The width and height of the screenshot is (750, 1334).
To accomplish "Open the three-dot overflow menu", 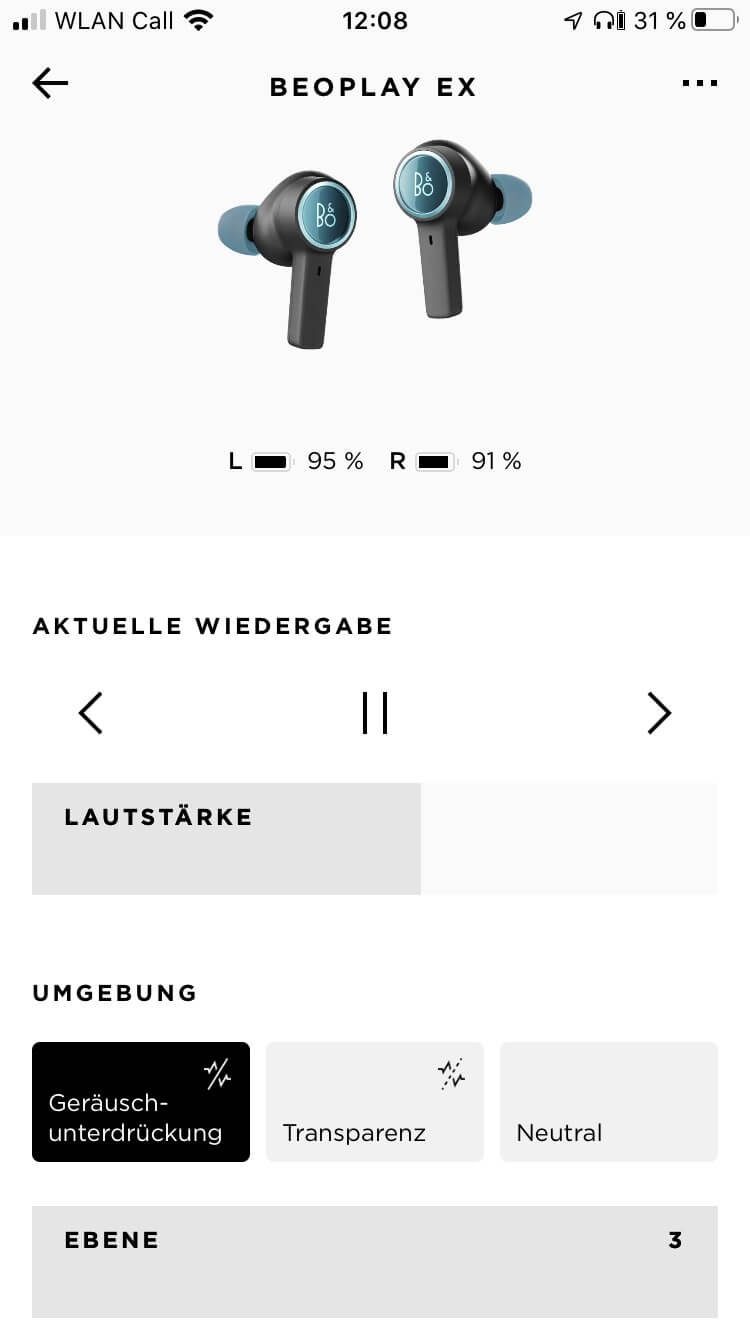I will (x=699, y=84).
